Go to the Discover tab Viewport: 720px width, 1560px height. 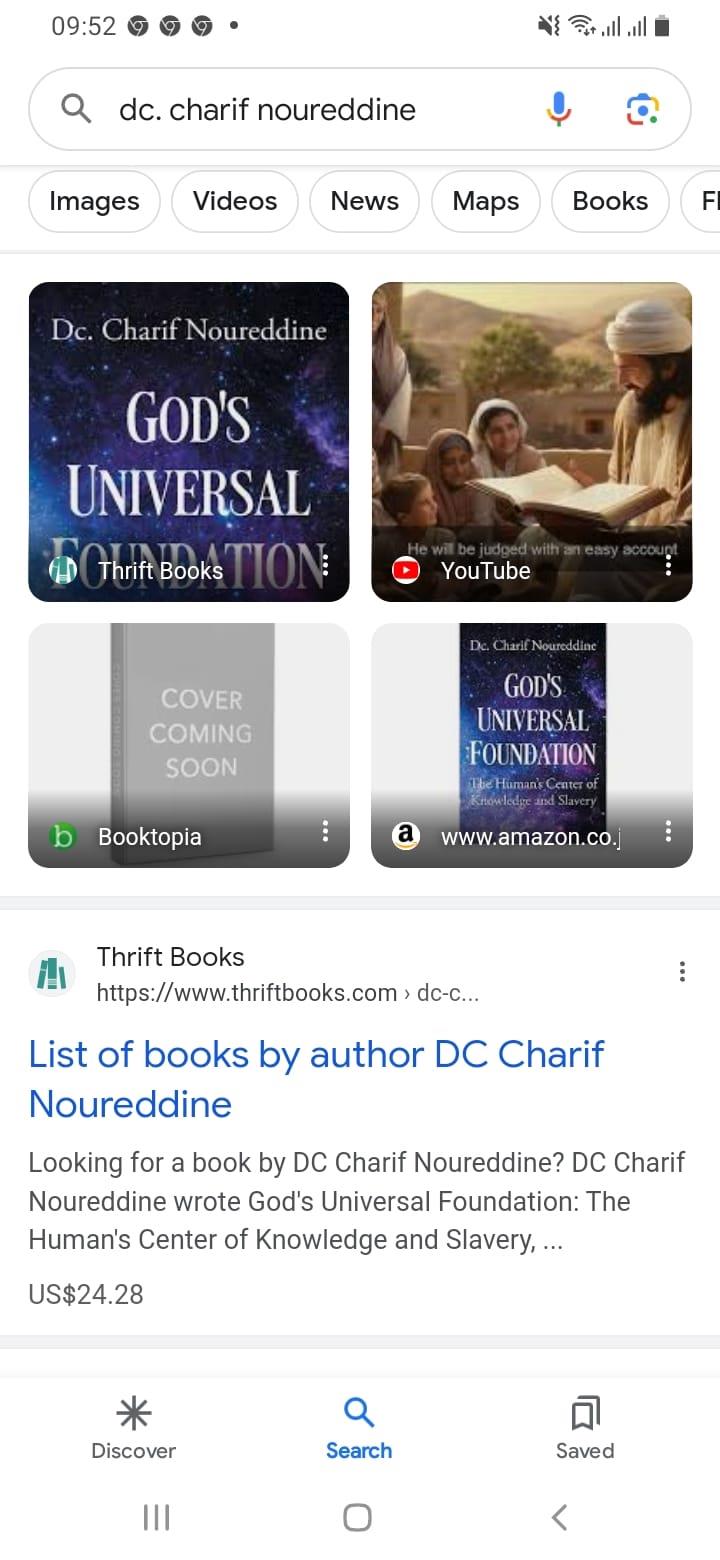click(133, 1428)
